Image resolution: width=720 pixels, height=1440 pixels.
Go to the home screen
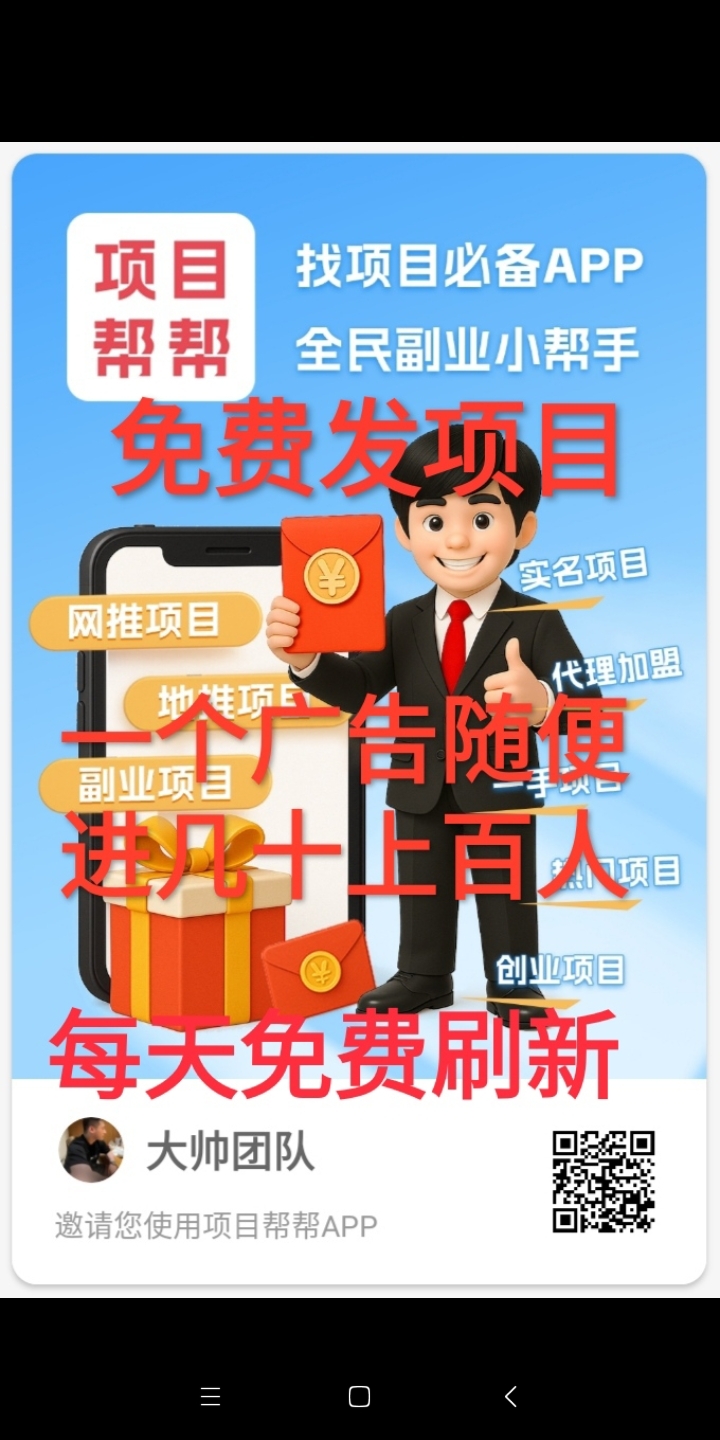coord(360,1397)
